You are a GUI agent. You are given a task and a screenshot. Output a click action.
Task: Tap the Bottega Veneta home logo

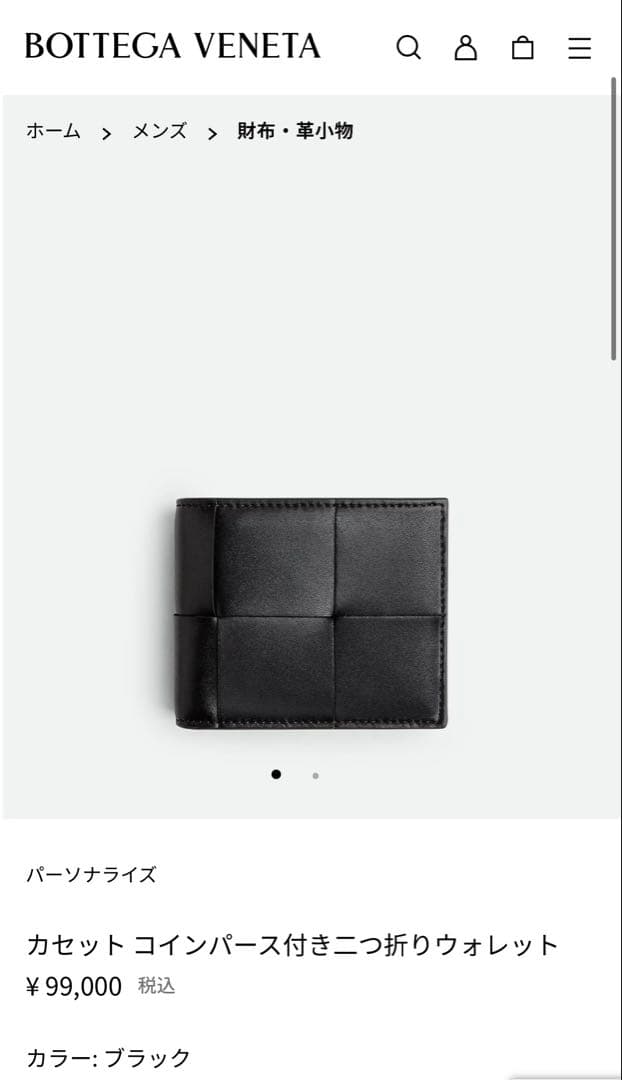(172, 46)
